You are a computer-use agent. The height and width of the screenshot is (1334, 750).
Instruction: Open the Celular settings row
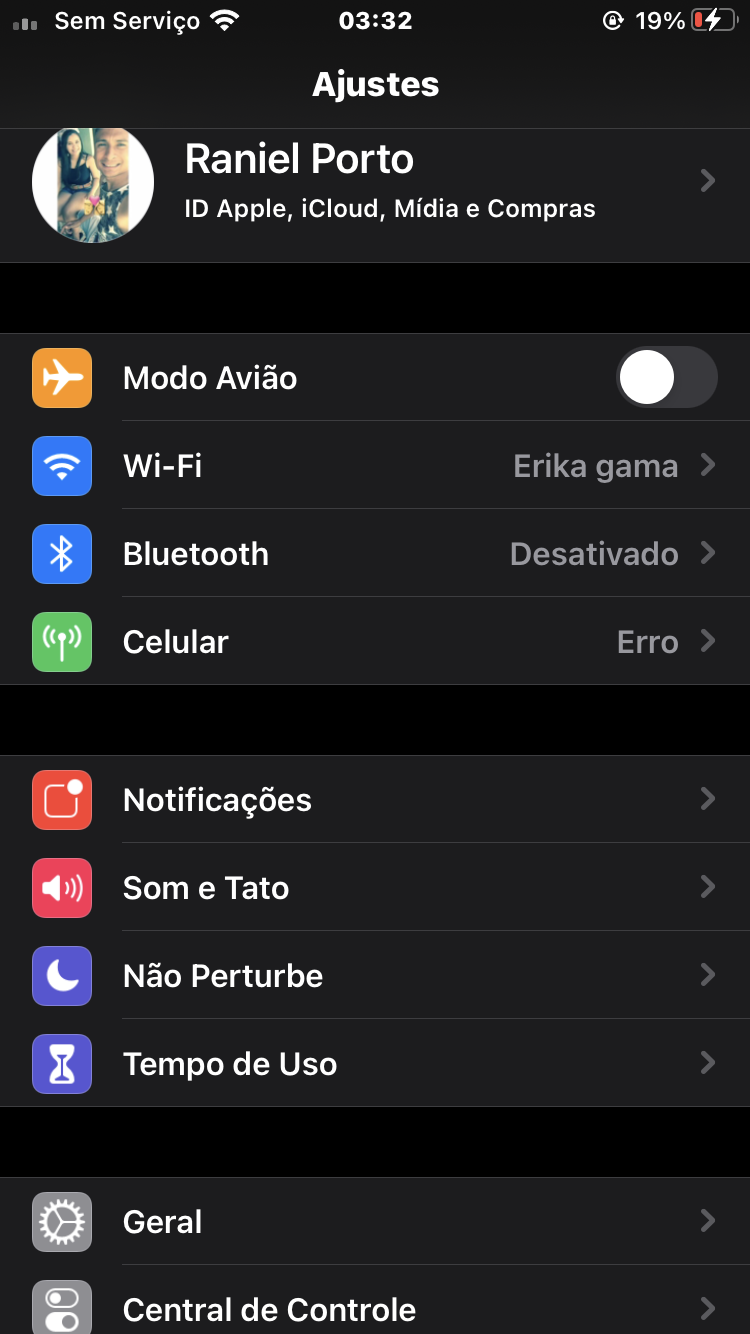375,642
